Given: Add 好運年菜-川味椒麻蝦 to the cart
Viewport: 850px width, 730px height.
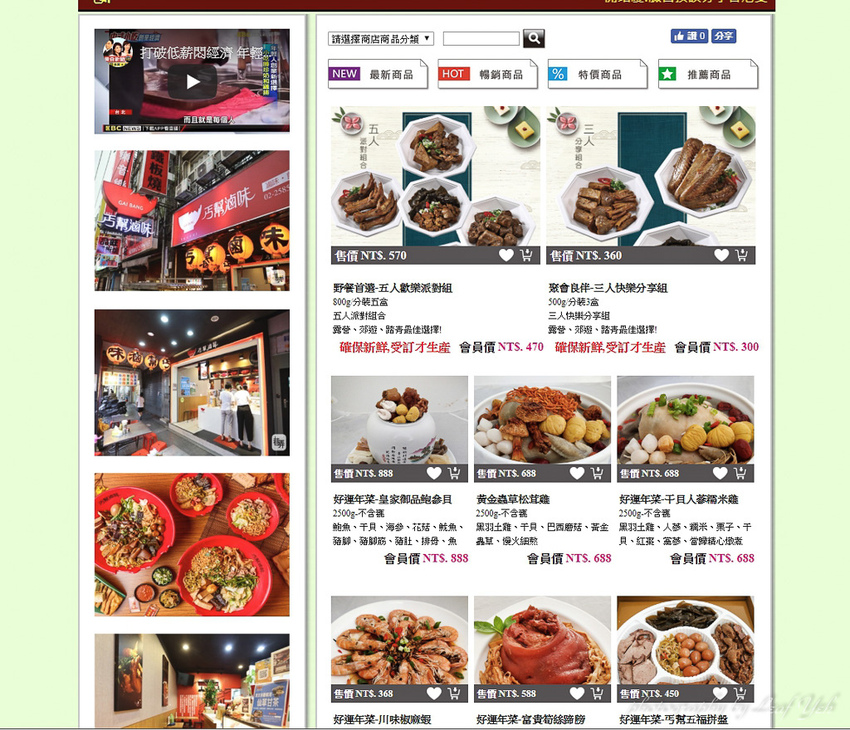Looking at the screenshot, I should (454, 693).
